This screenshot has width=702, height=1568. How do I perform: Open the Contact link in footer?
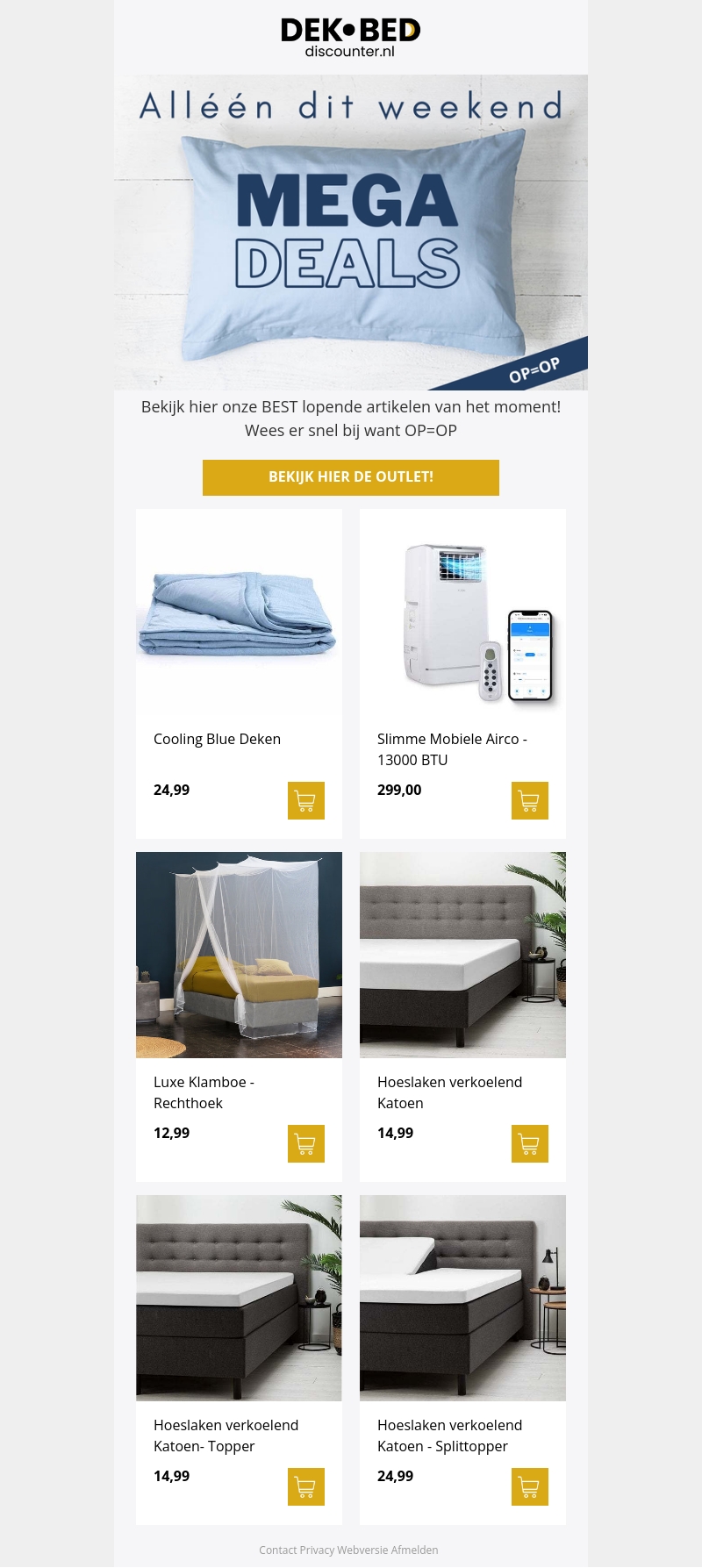277,1550
